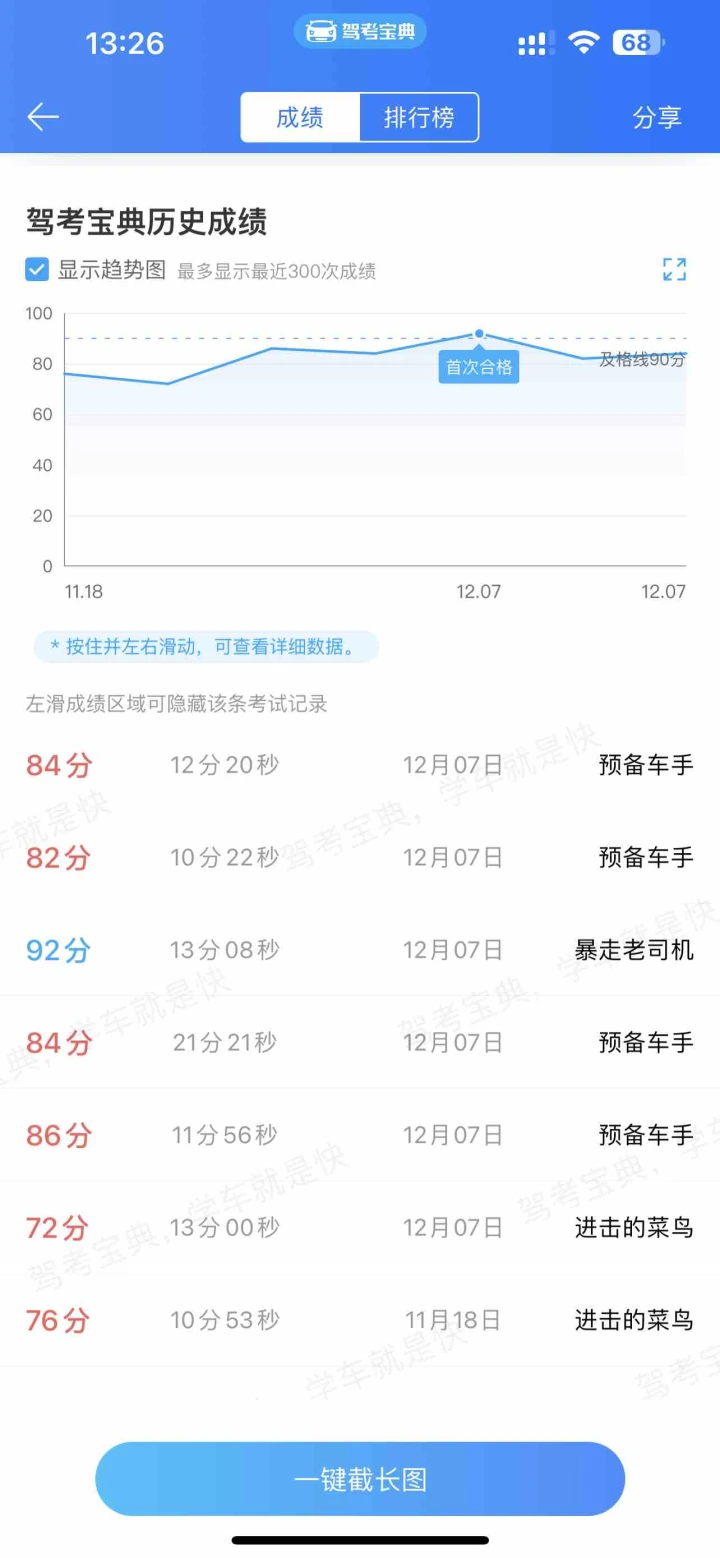Viewport: 720px width, 1558px height.
Task: Uncheck the 显示趋势图 checkbox
Action: (37, 270)
